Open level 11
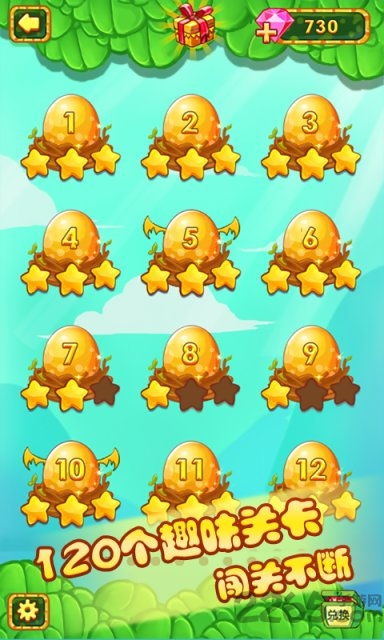This screenshot has height=640, width=384. click(191, 476)
